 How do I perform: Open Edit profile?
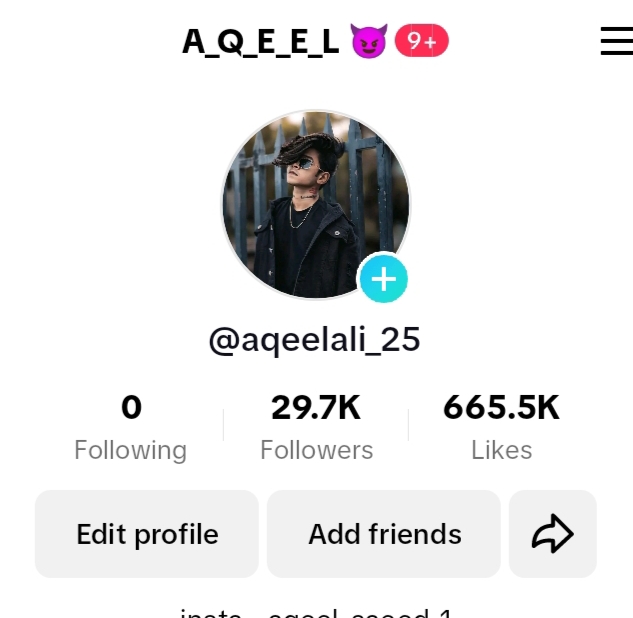pyautogui.click(x=147, y=534)
